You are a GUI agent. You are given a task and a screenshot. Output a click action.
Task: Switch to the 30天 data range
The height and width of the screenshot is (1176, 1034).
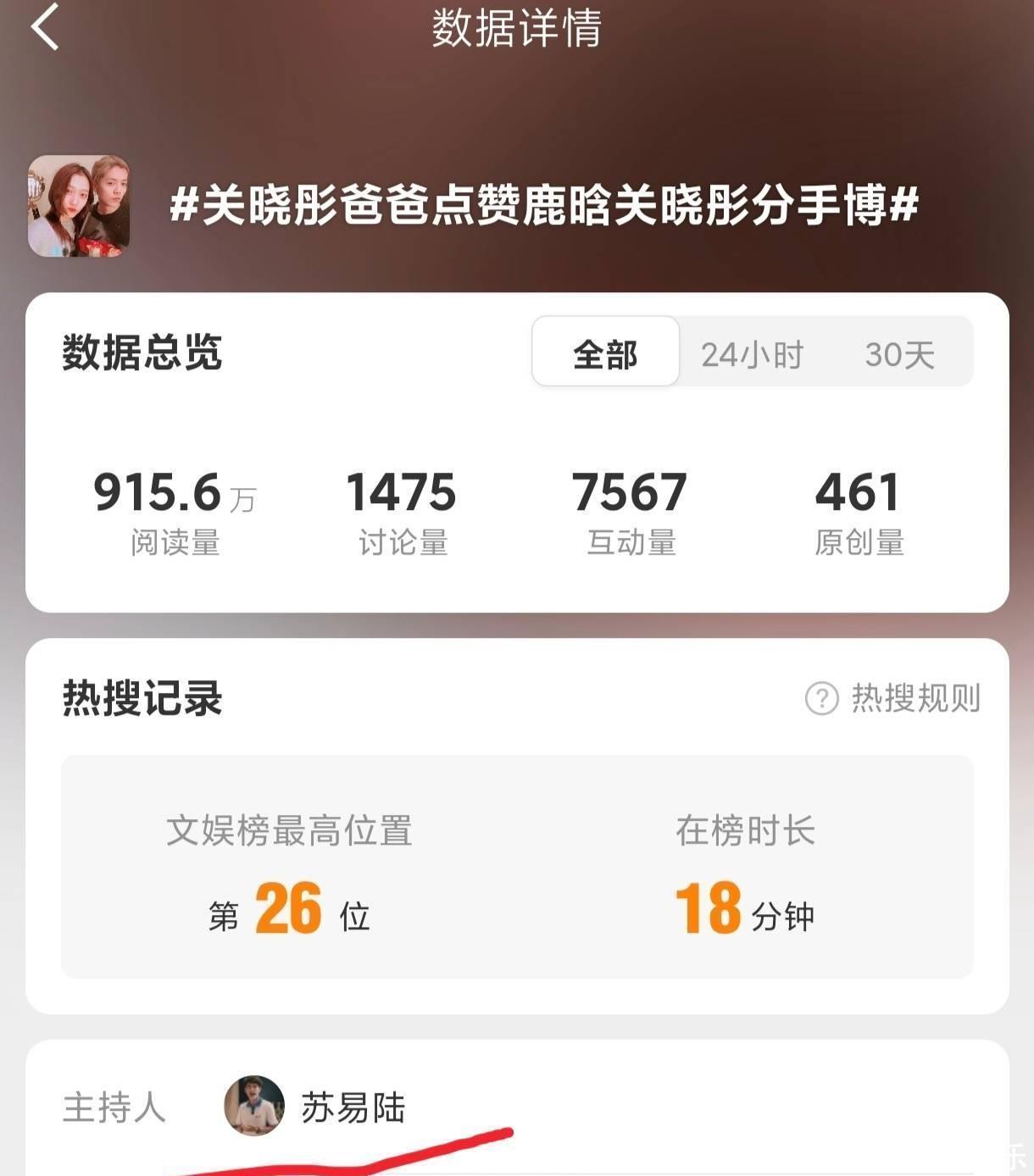[x=899, y=354]
